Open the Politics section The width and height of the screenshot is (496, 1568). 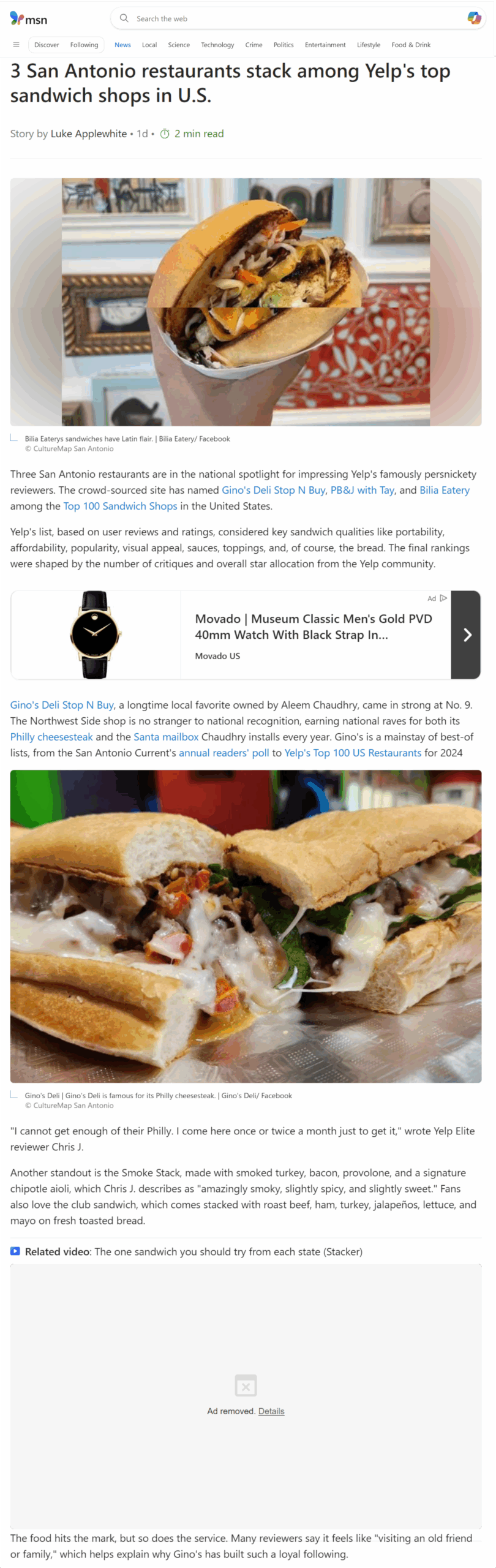click(x=284, y=45)
